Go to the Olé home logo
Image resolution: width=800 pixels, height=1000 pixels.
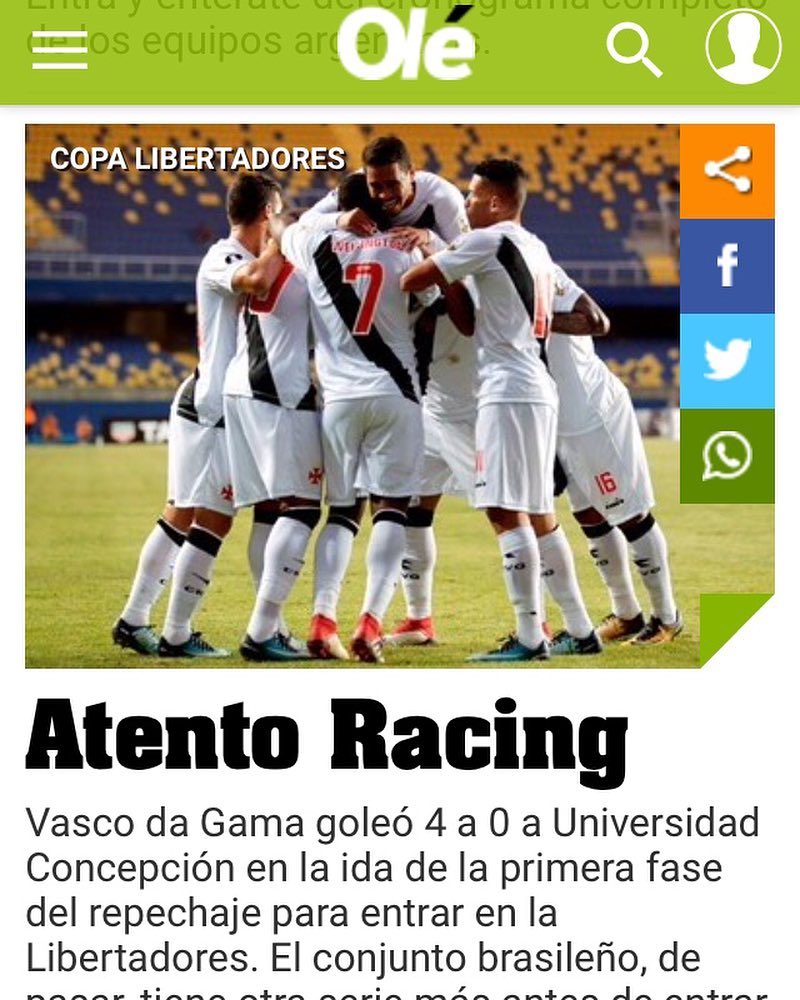click(405, 46)
